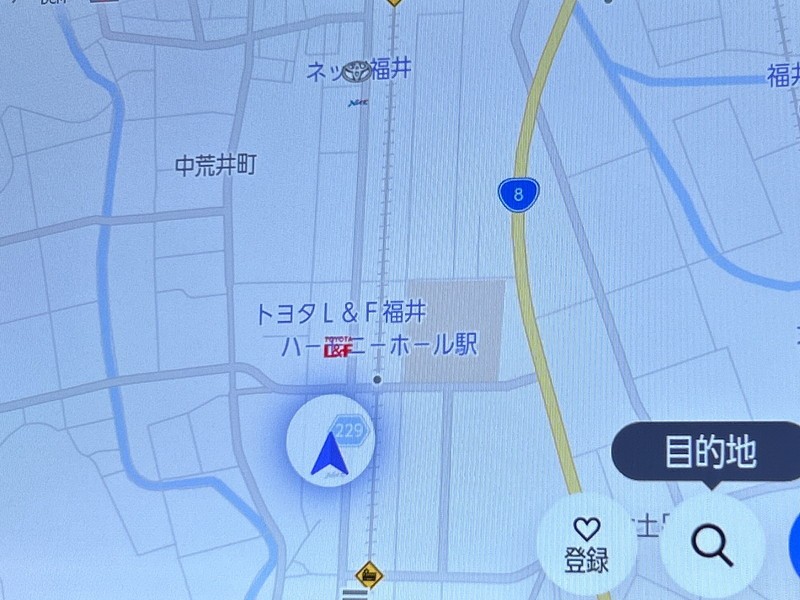
Task: Tap the 目的地 tooltip bubble
Action: [x=708, y=452]
